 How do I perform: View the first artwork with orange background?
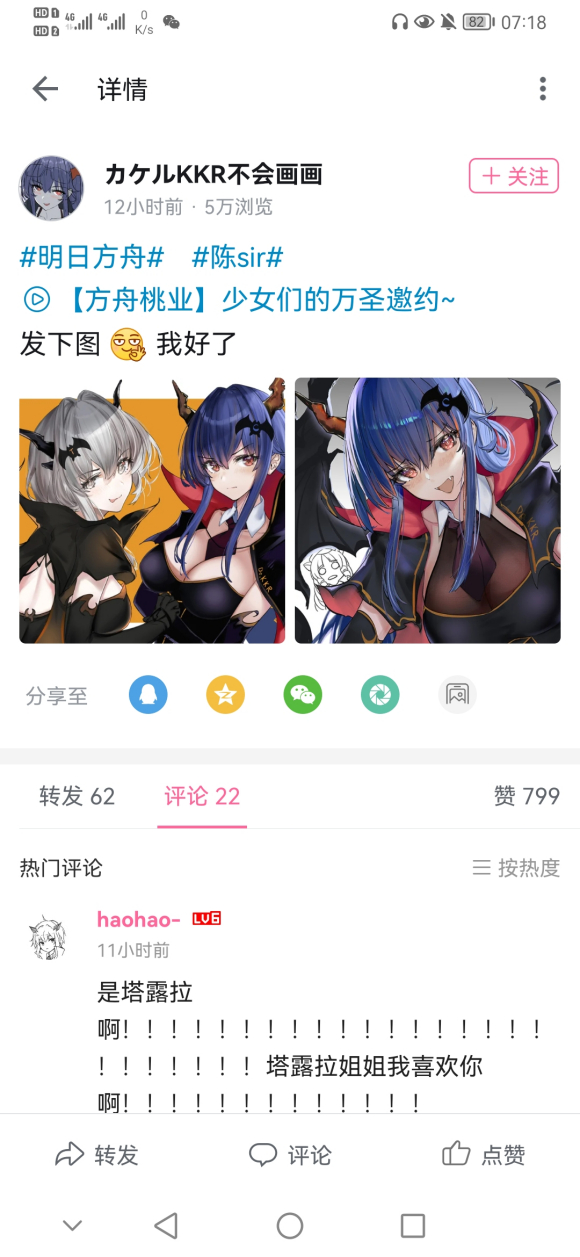click(x=152, y=510)
